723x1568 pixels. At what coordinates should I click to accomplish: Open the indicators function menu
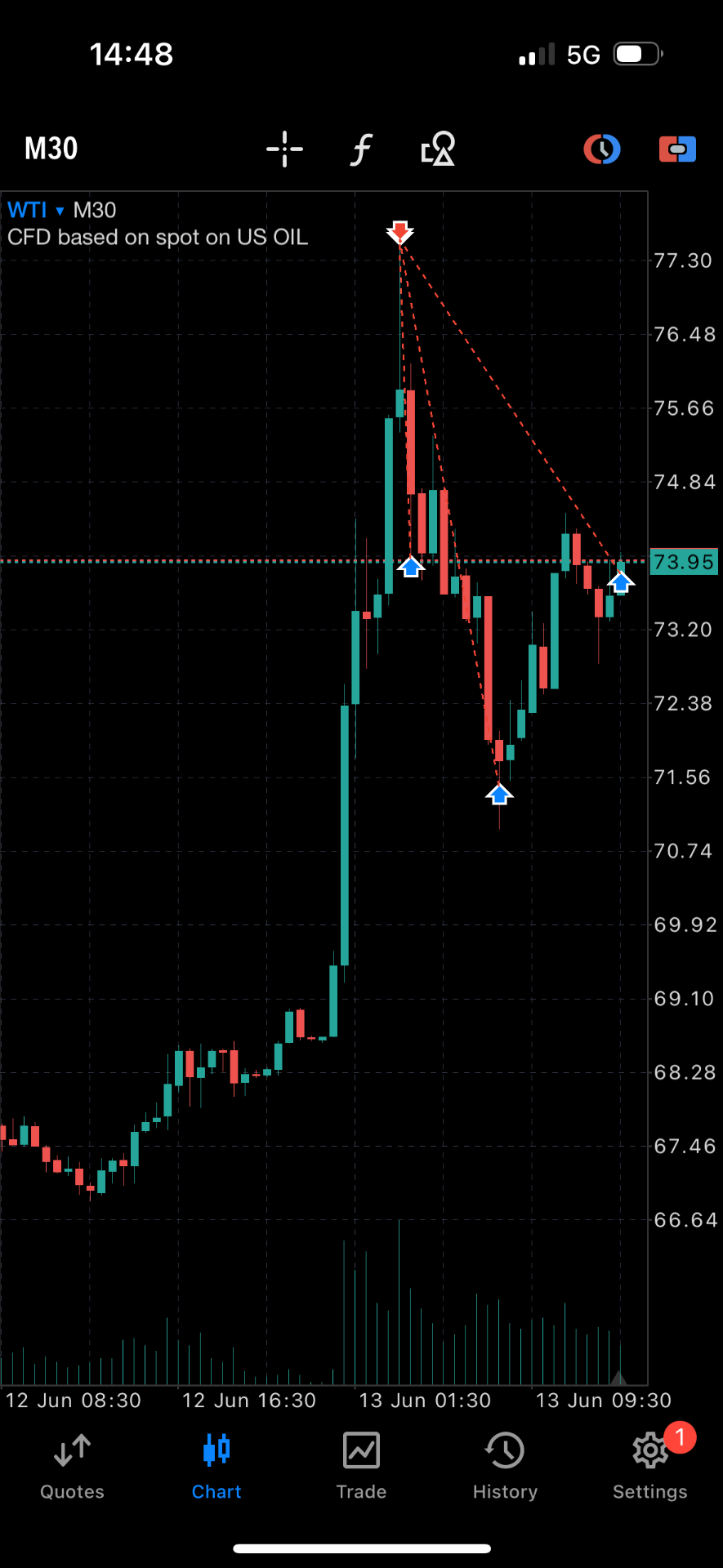(x=361, y=149)
